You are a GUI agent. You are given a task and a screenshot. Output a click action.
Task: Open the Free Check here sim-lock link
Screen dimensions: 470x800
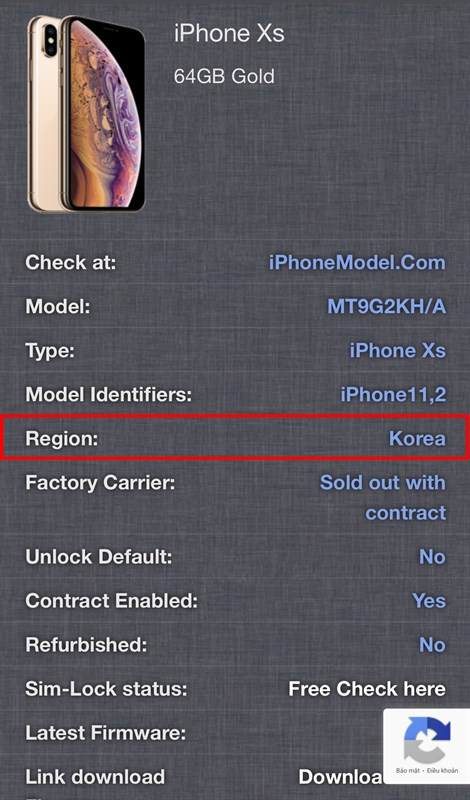pyautogui.click(x=367, y=689)
